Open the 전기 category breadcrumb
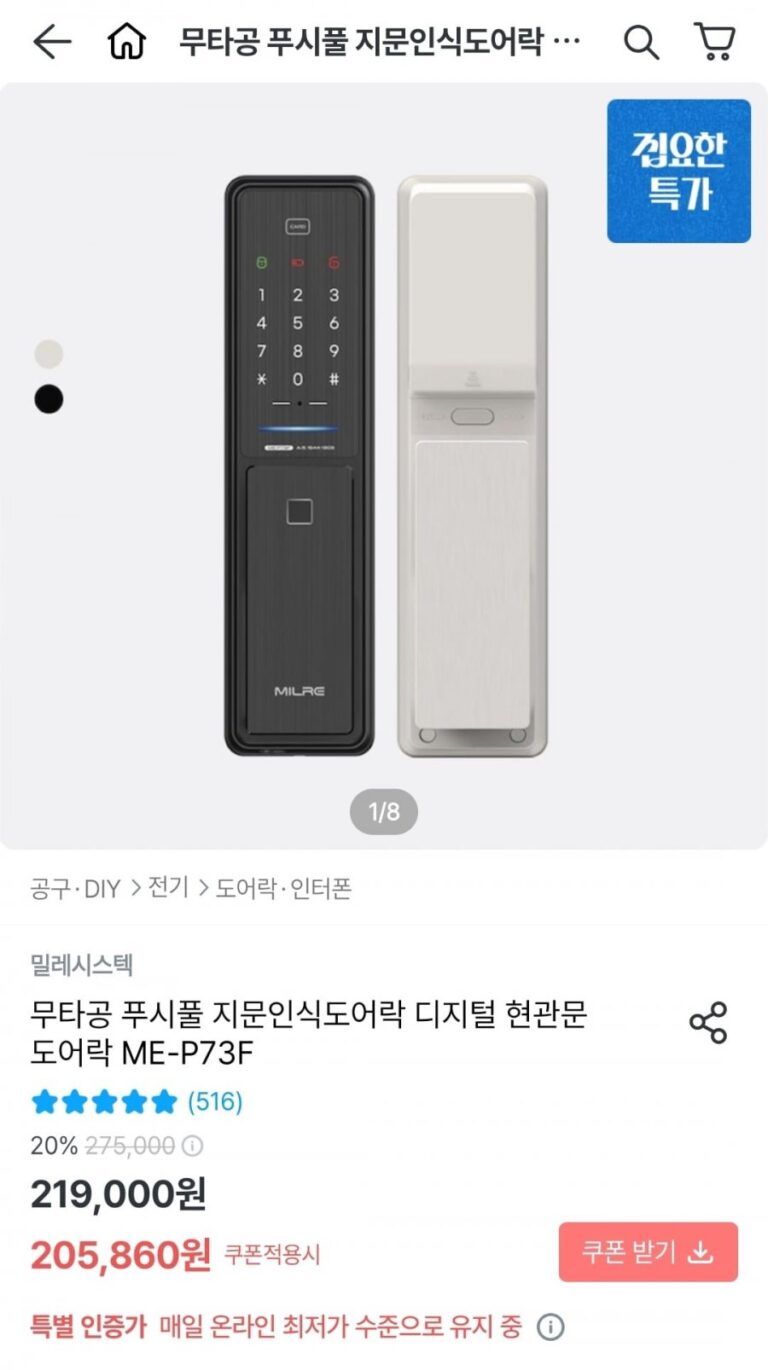The width and height of the screenshot is (768, 1370). coord(168,888)
